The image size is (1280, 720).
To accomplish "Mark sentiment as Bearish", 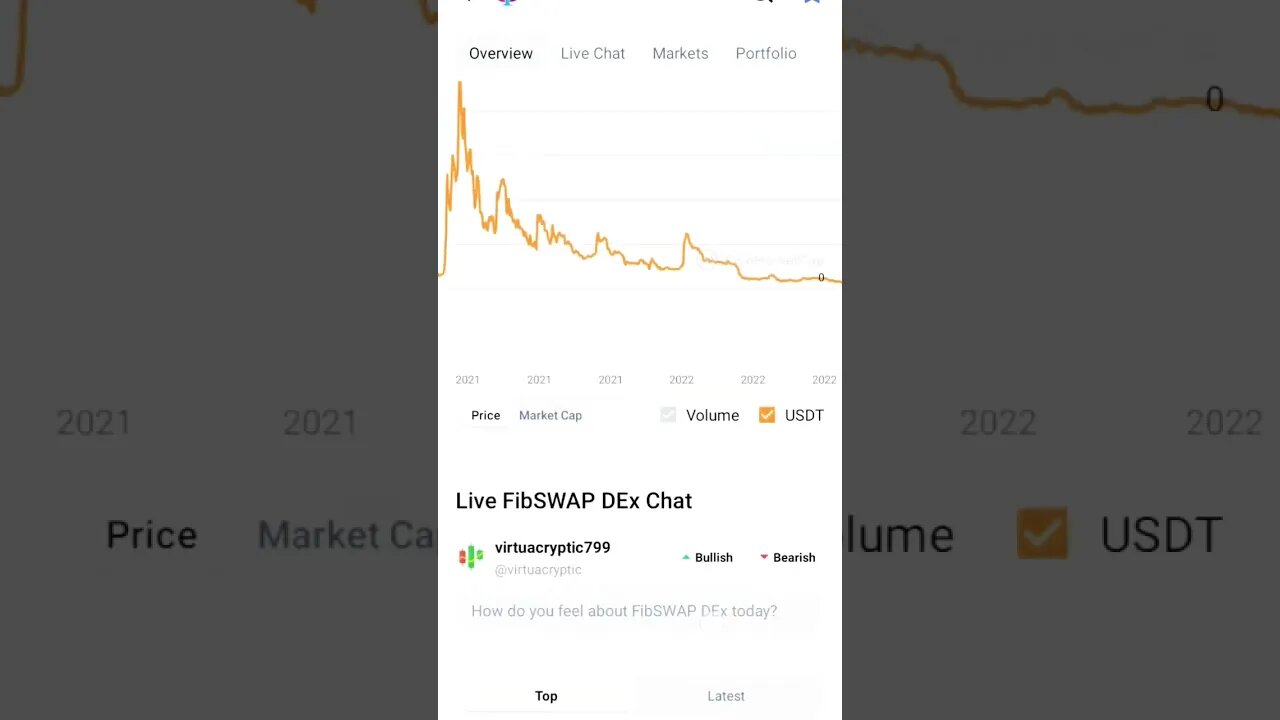I will pyautogui.click(x=787, y=557).
